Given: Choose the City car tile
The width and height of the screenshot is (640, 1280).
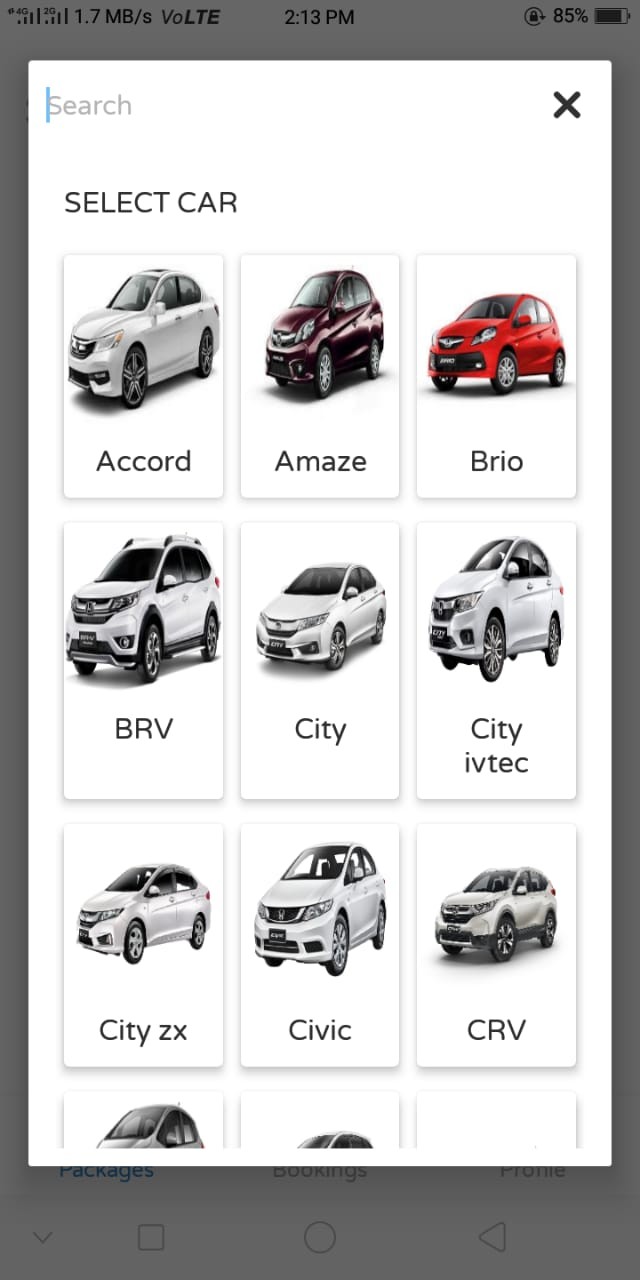Looking at the screenshot, I should coord(320,660).
